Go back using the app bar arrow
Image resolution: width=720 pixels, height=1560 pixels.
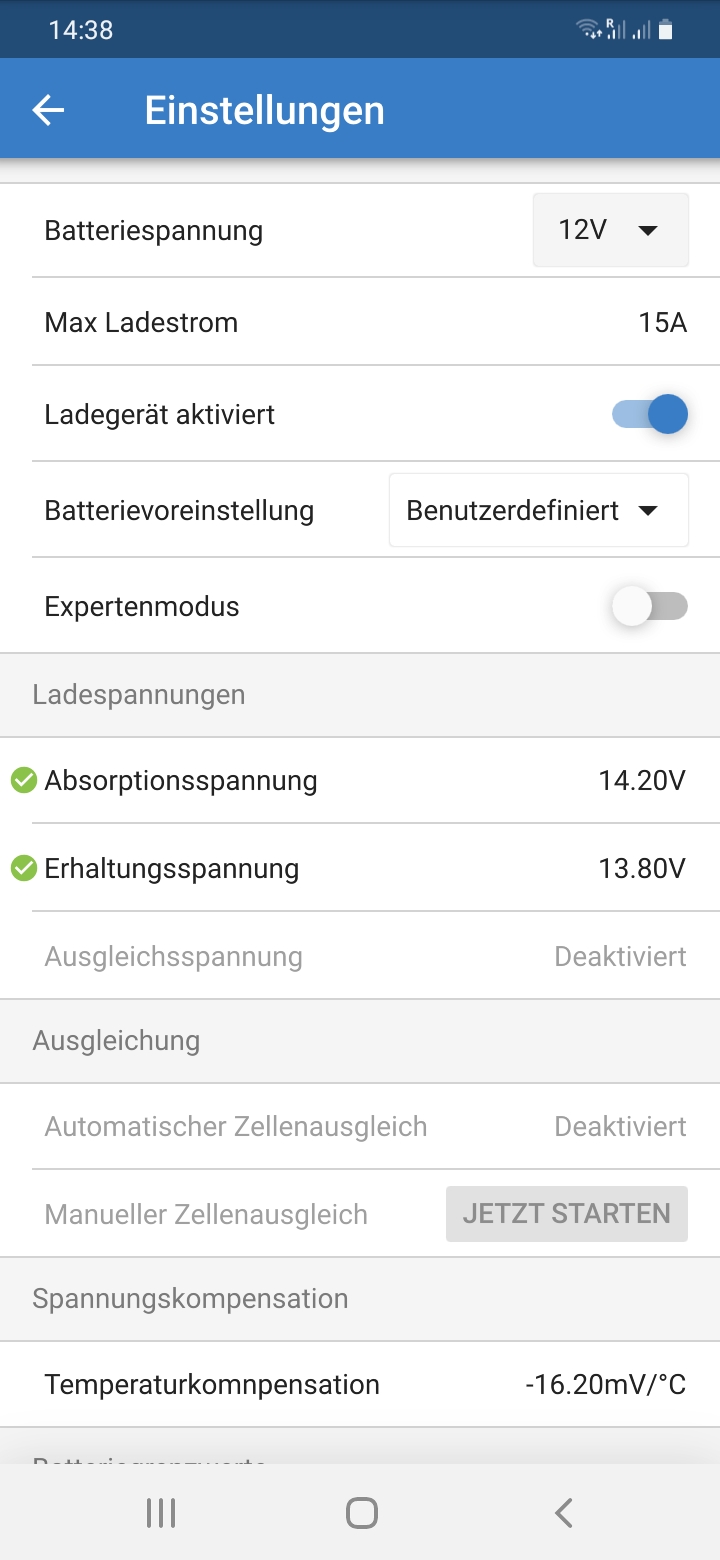tap(48, 110)
